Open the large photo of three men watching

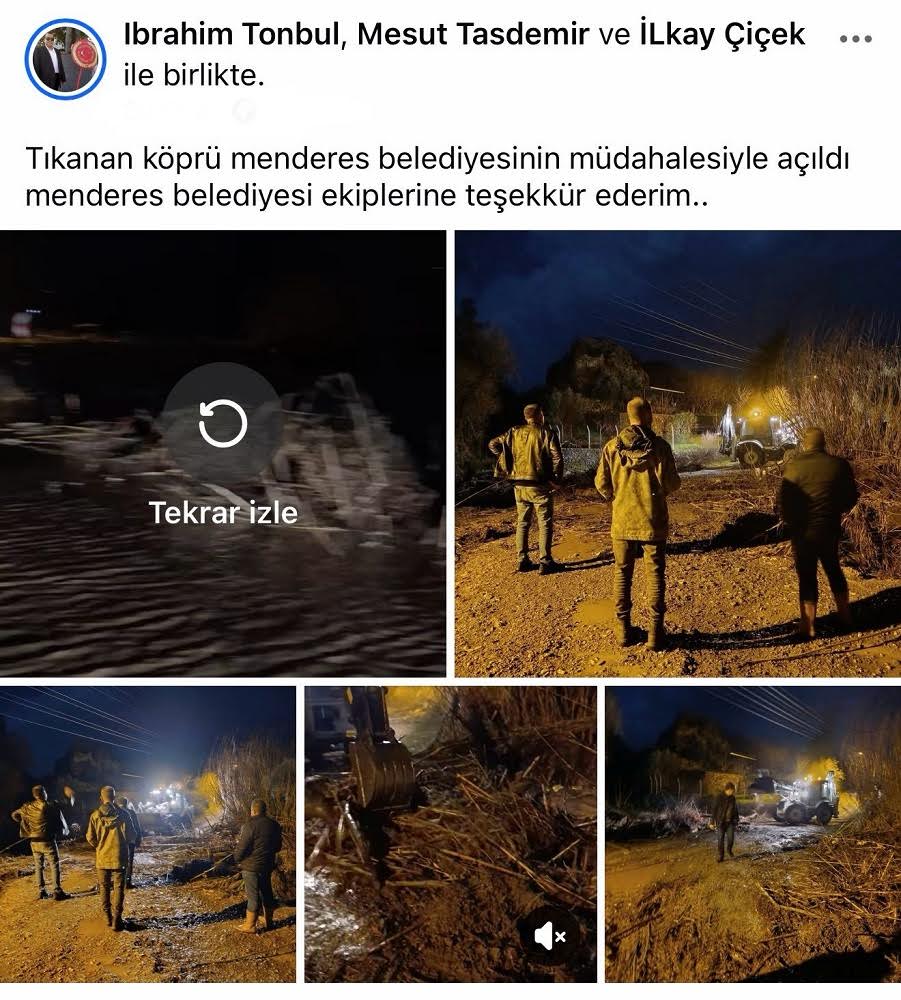tap(678, 453)
